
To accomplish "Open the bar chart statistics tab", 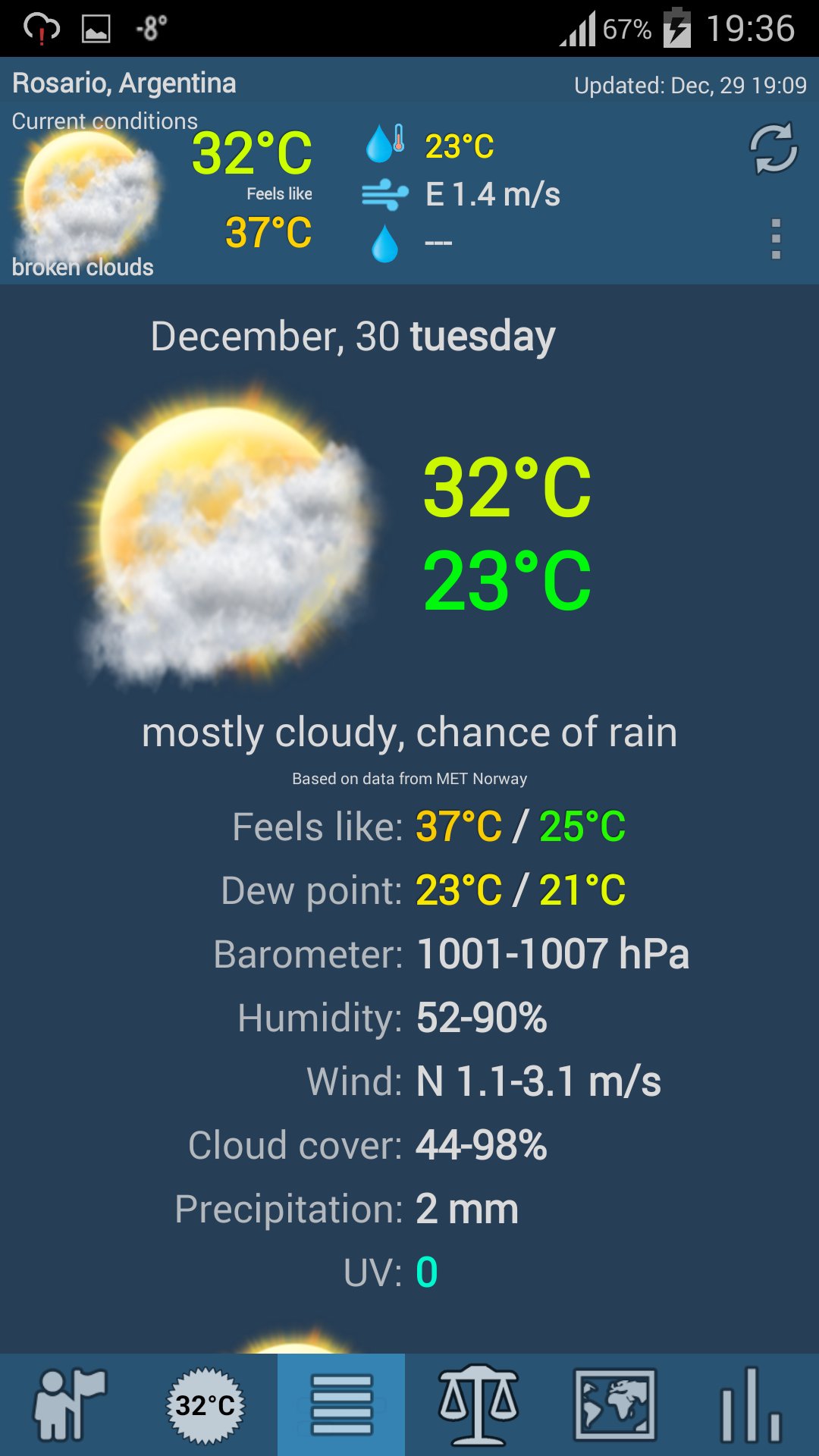I will (x=751, y=1404).
